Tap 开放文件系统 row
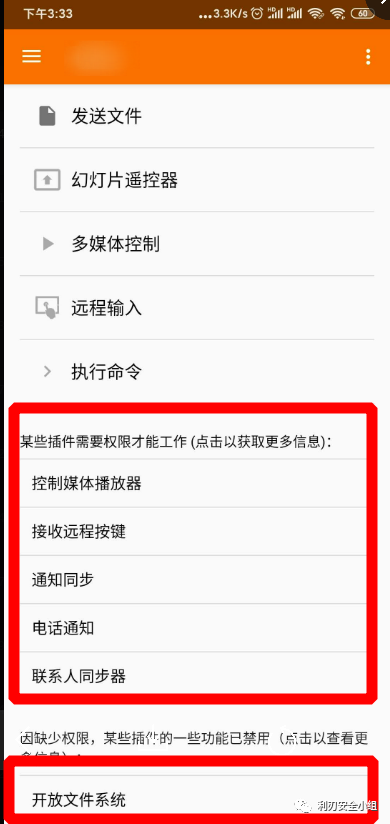This screenshot has width=390, height=824. point(193,800)
